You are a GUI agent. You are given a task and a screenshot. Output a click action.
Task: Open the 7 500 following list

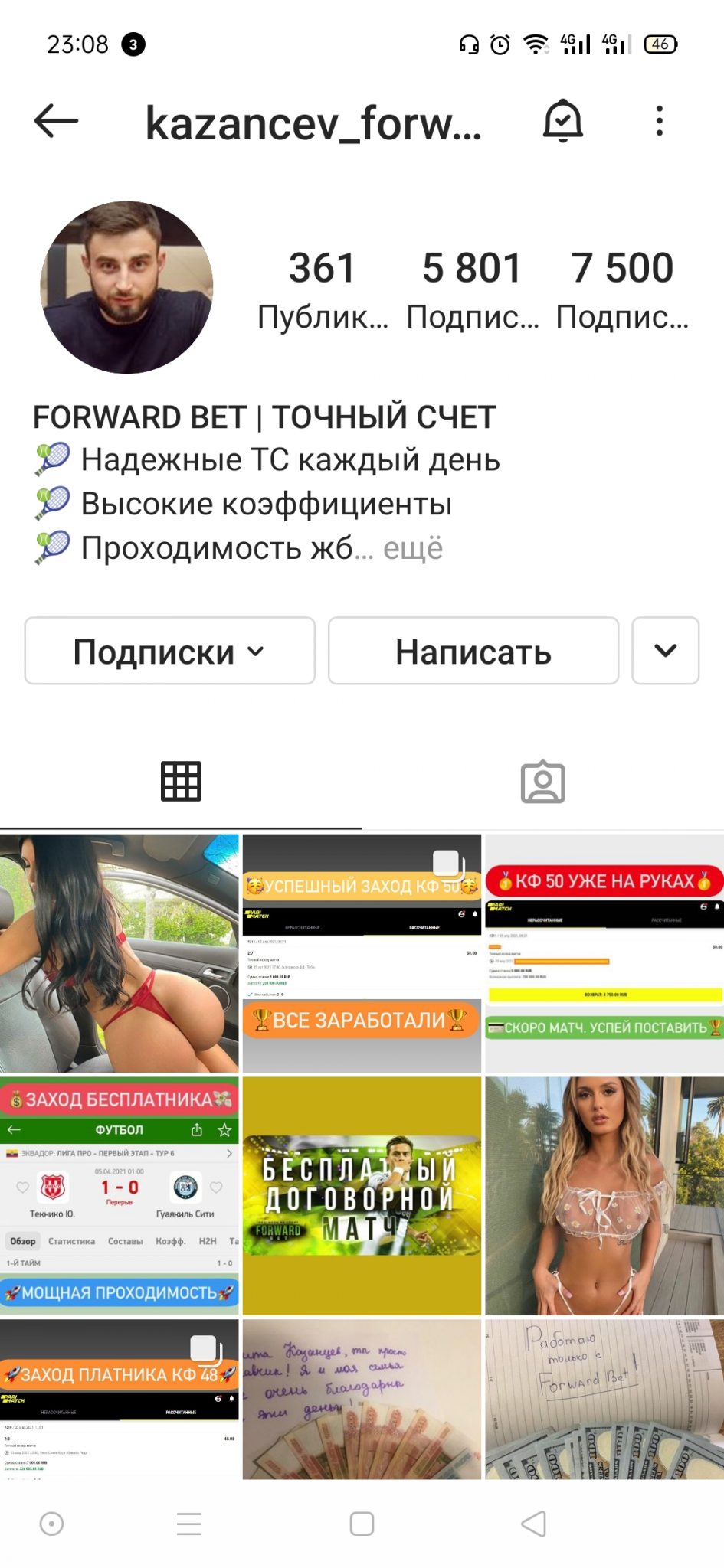622,289
